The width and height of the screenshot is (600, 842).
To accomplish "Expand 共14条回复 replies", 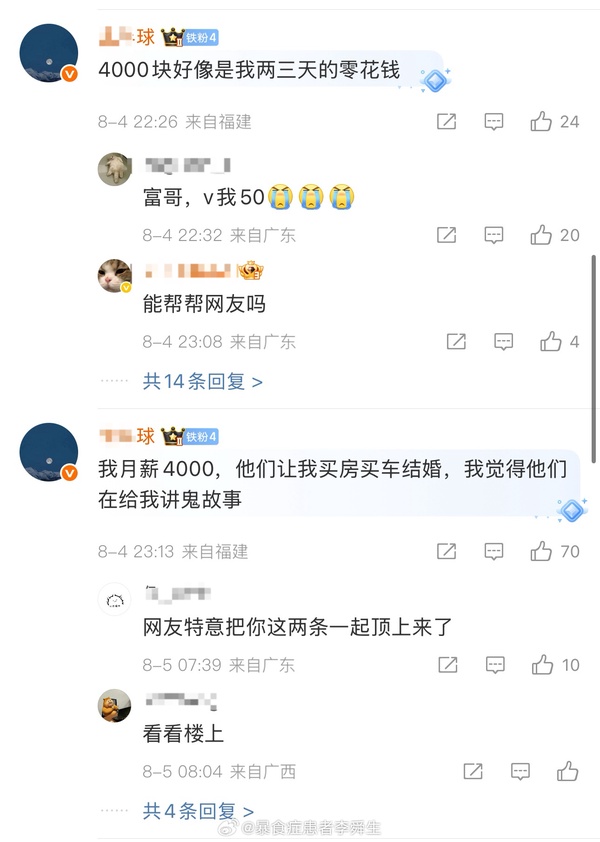I will 203,381.
